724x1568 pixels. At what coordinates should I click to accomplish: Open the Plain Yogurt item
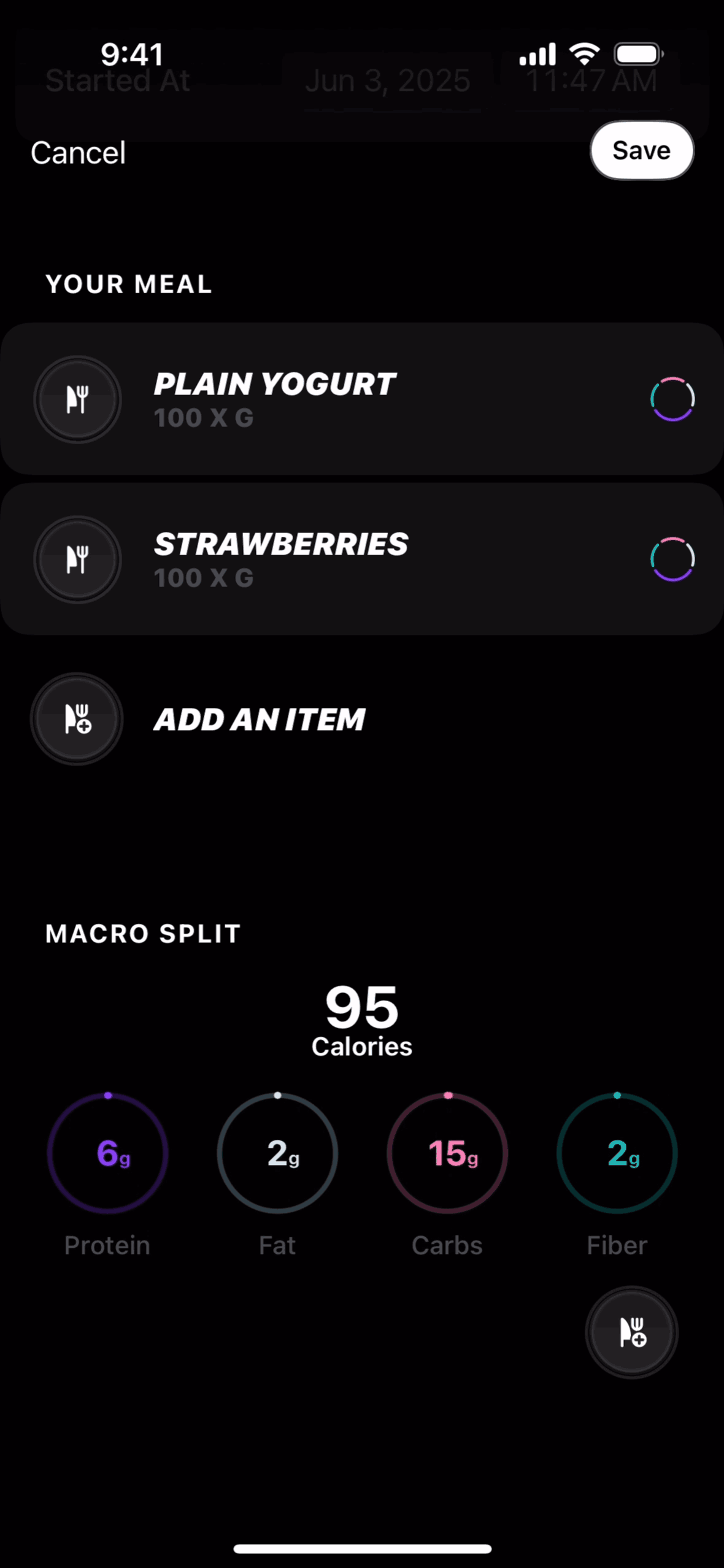point(362,399)
